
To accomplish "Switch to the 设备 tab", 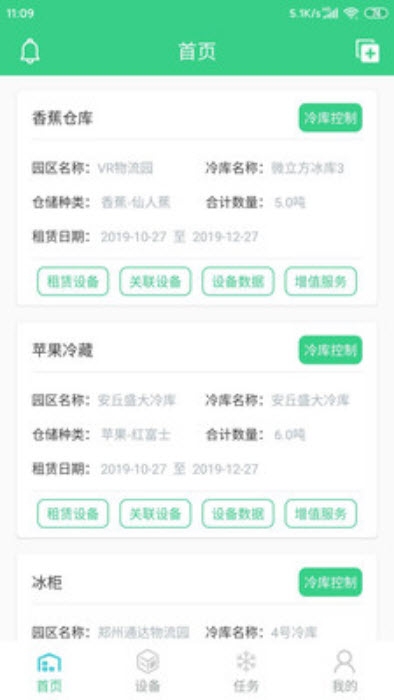I will click(148, 671).
